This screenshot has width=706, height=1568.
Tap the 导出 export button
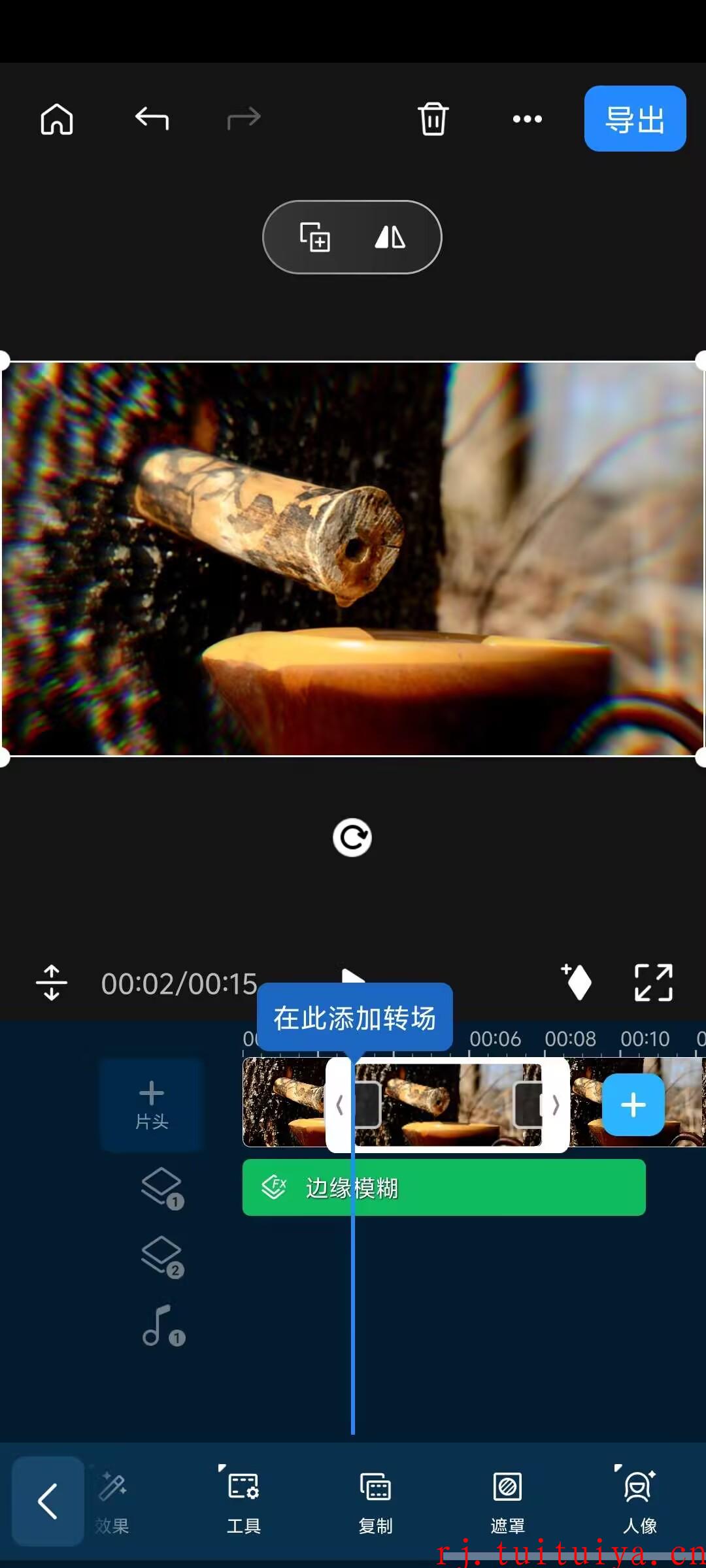click(x=635, y=119)
